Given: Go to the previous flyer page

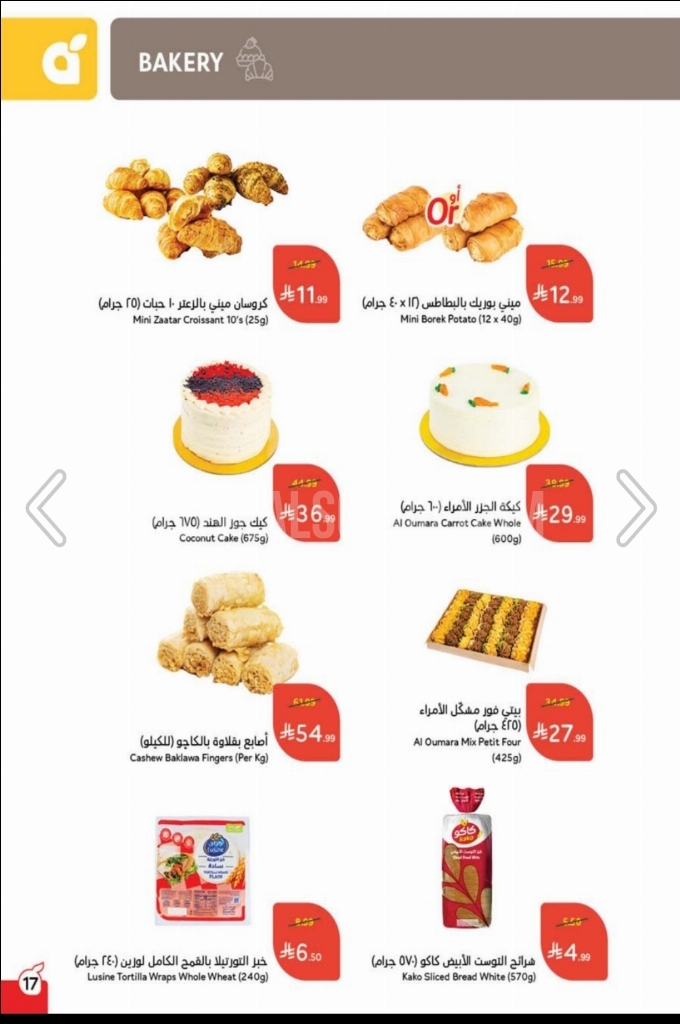Looking at the screenshot, I should tap(46, 508).
